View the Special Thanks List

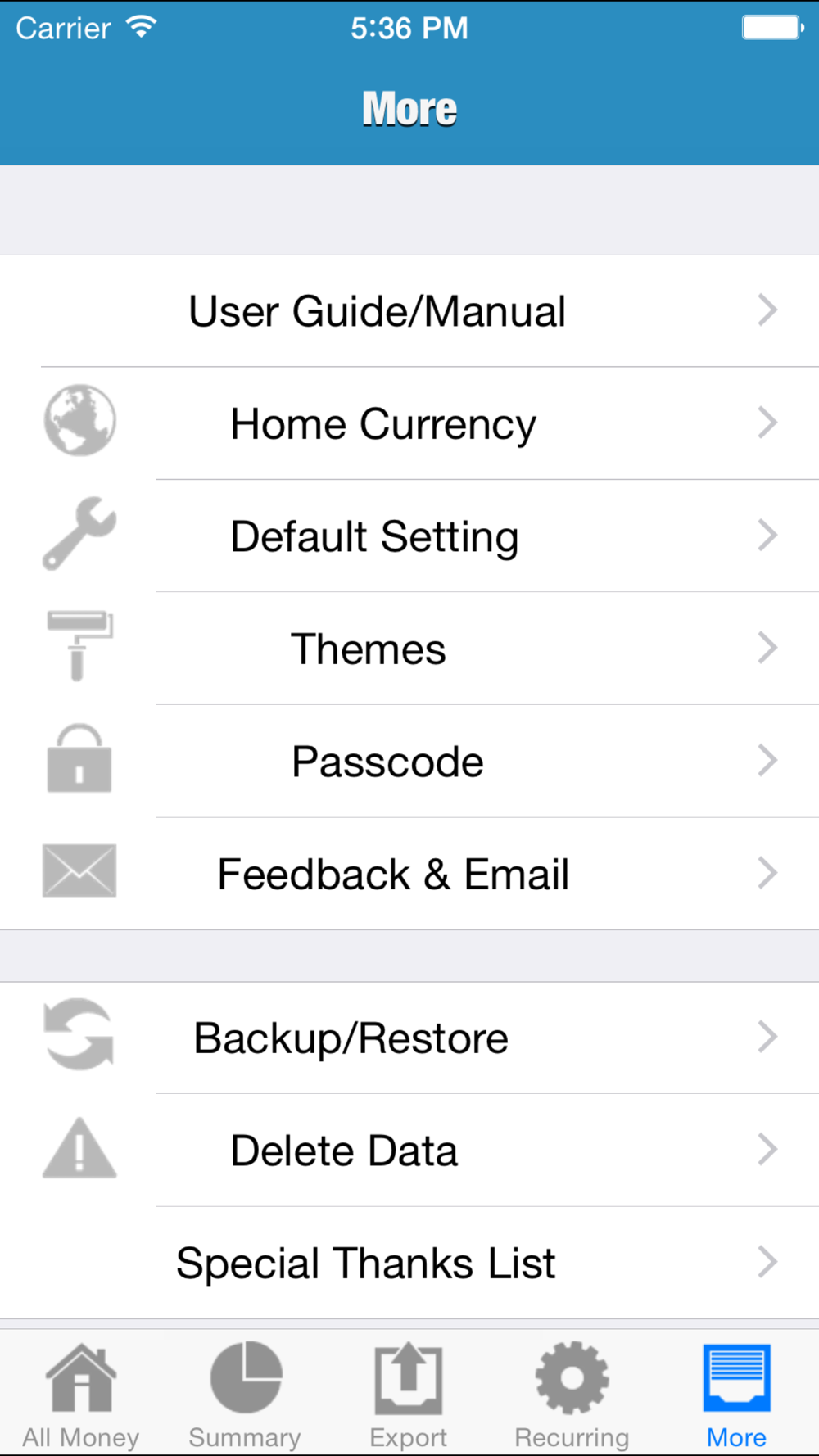409,1263
